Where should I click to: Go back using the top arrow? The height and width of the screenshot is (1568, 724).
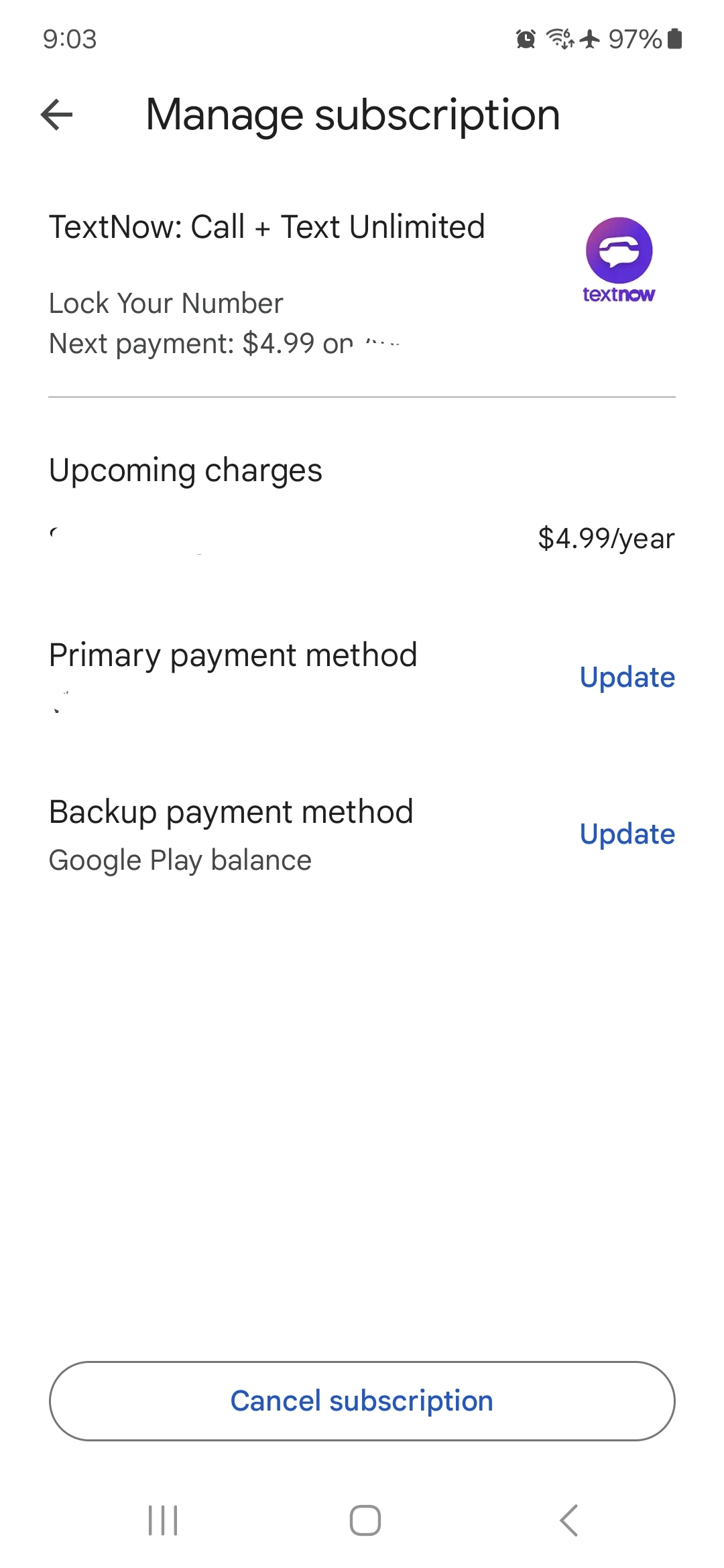pos(57,115)
